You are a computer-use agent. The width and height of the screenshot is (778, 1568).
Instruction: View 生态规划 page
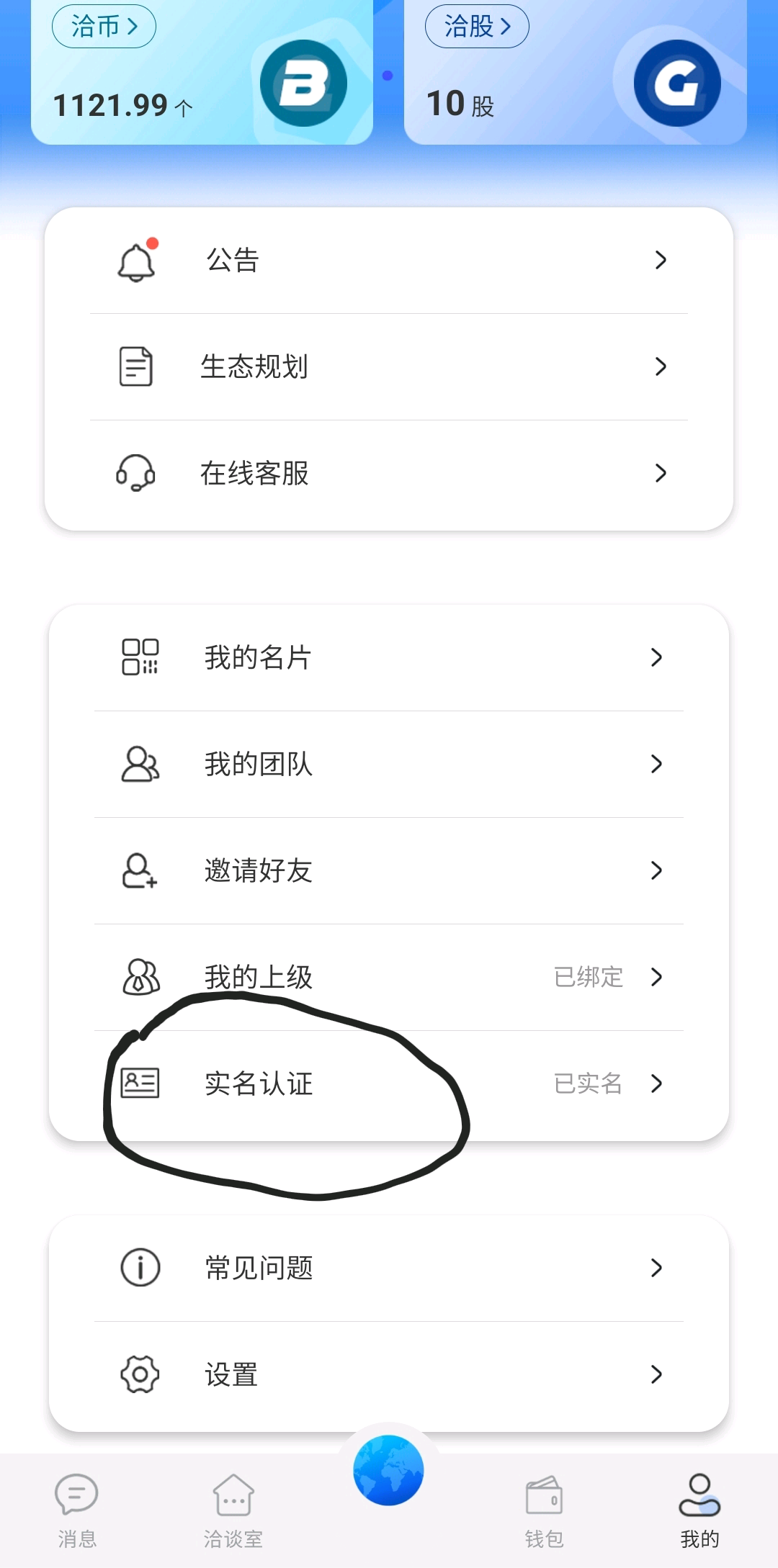(x=389, y=366)
